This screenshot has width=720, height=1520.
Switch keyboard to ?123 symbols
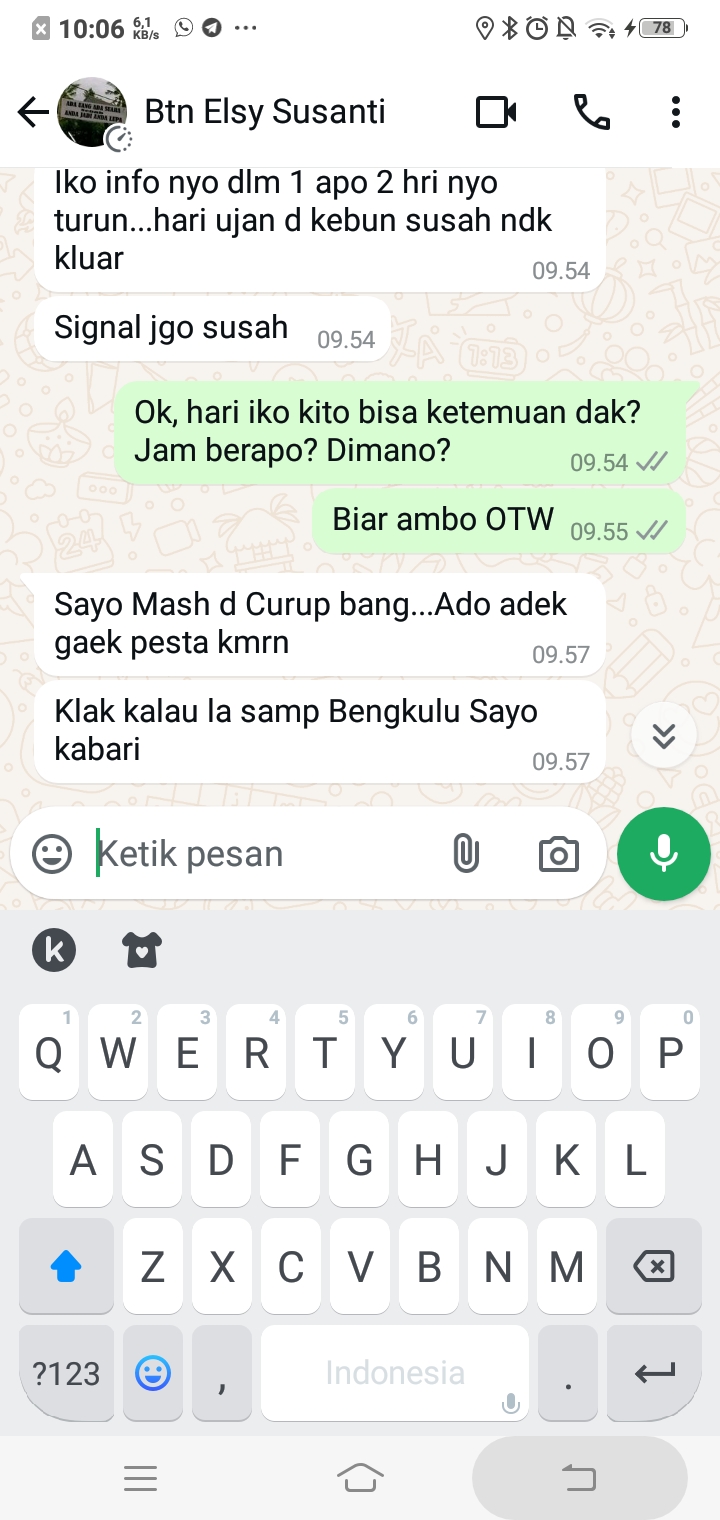pos(66,1373)
